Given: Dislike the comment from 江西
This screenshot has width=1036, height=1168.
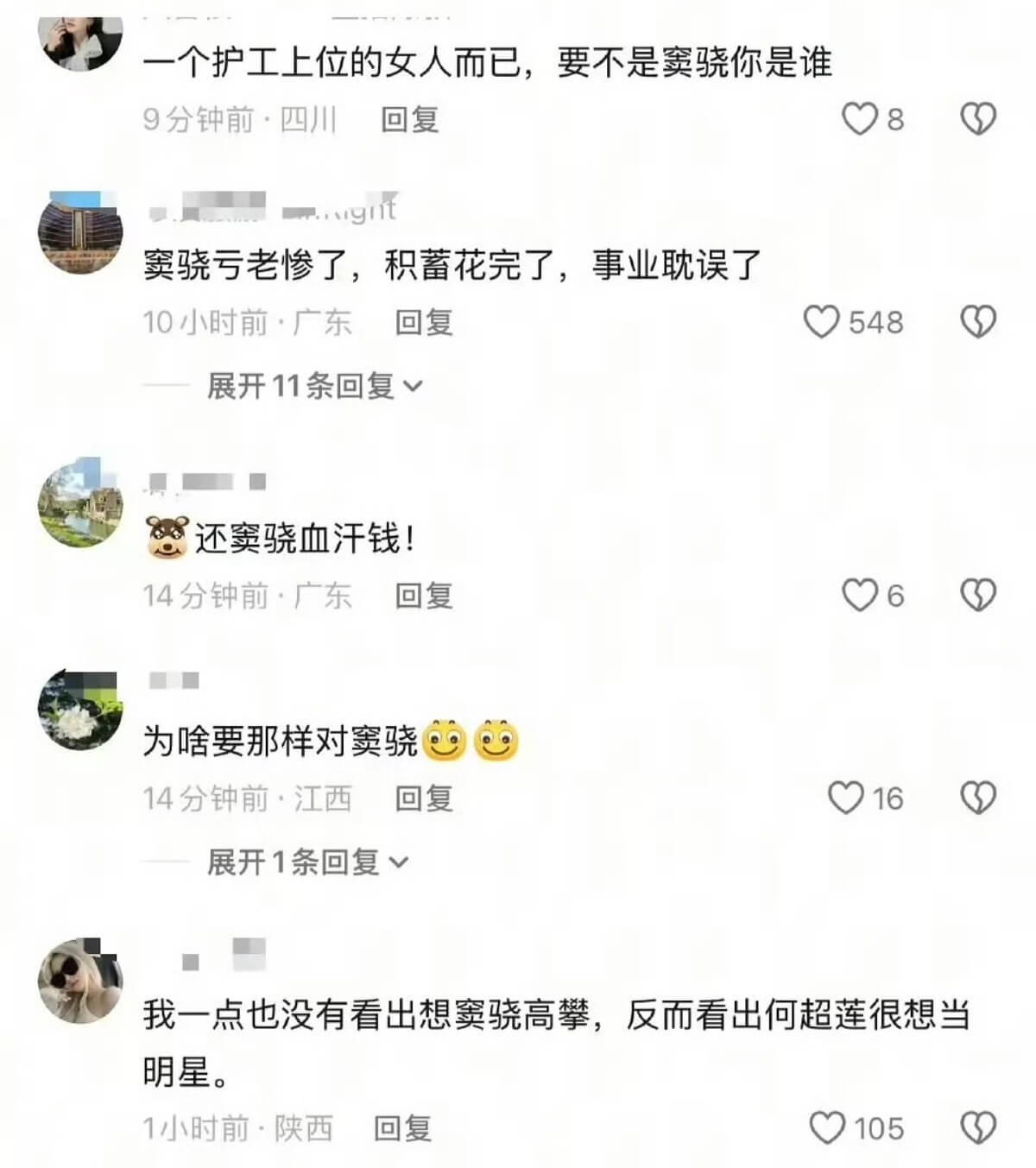Looking at the screenshot, I should [x=978, y=798].
